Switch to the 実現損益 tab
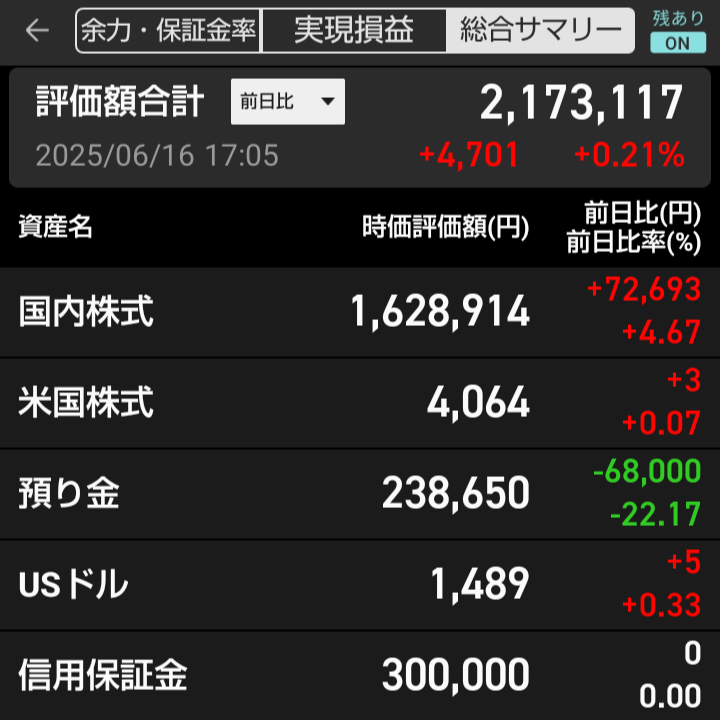720x720 pixels. pos(354,31)
